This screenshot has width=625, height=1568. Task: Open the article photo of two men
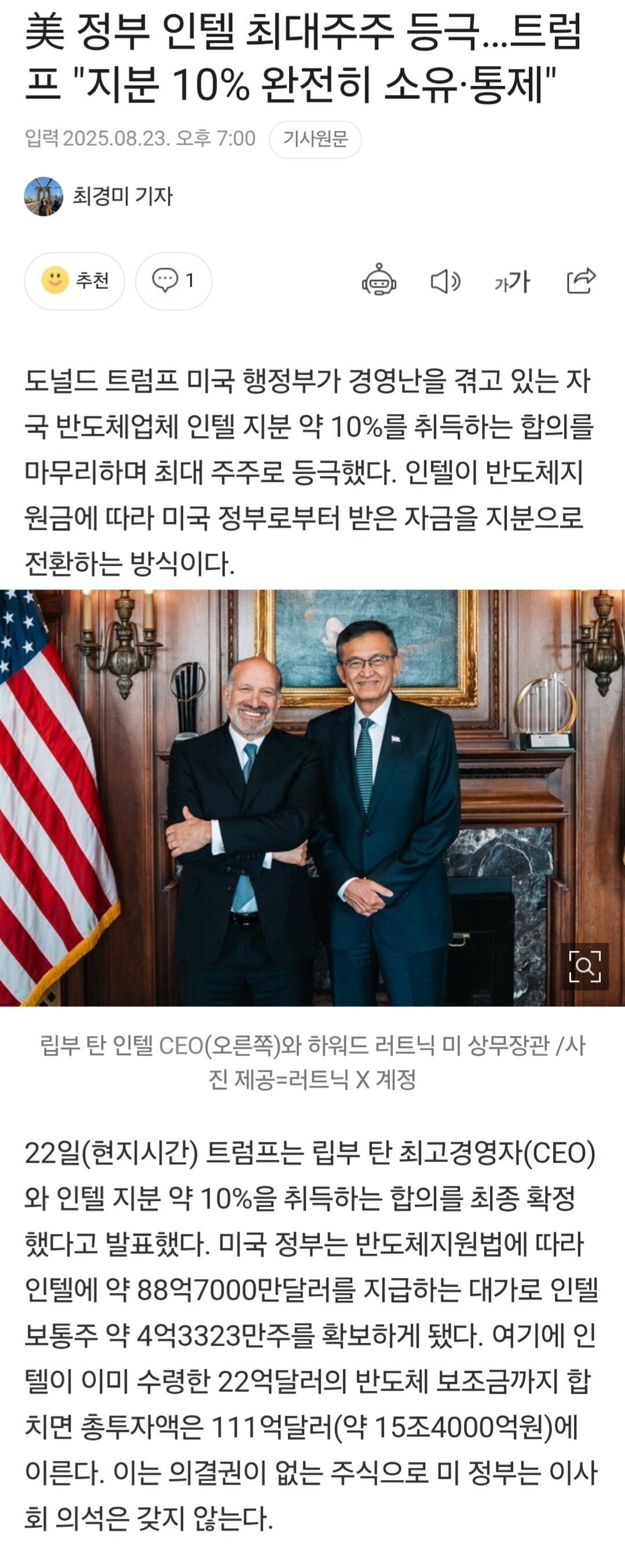click(313, 797)
